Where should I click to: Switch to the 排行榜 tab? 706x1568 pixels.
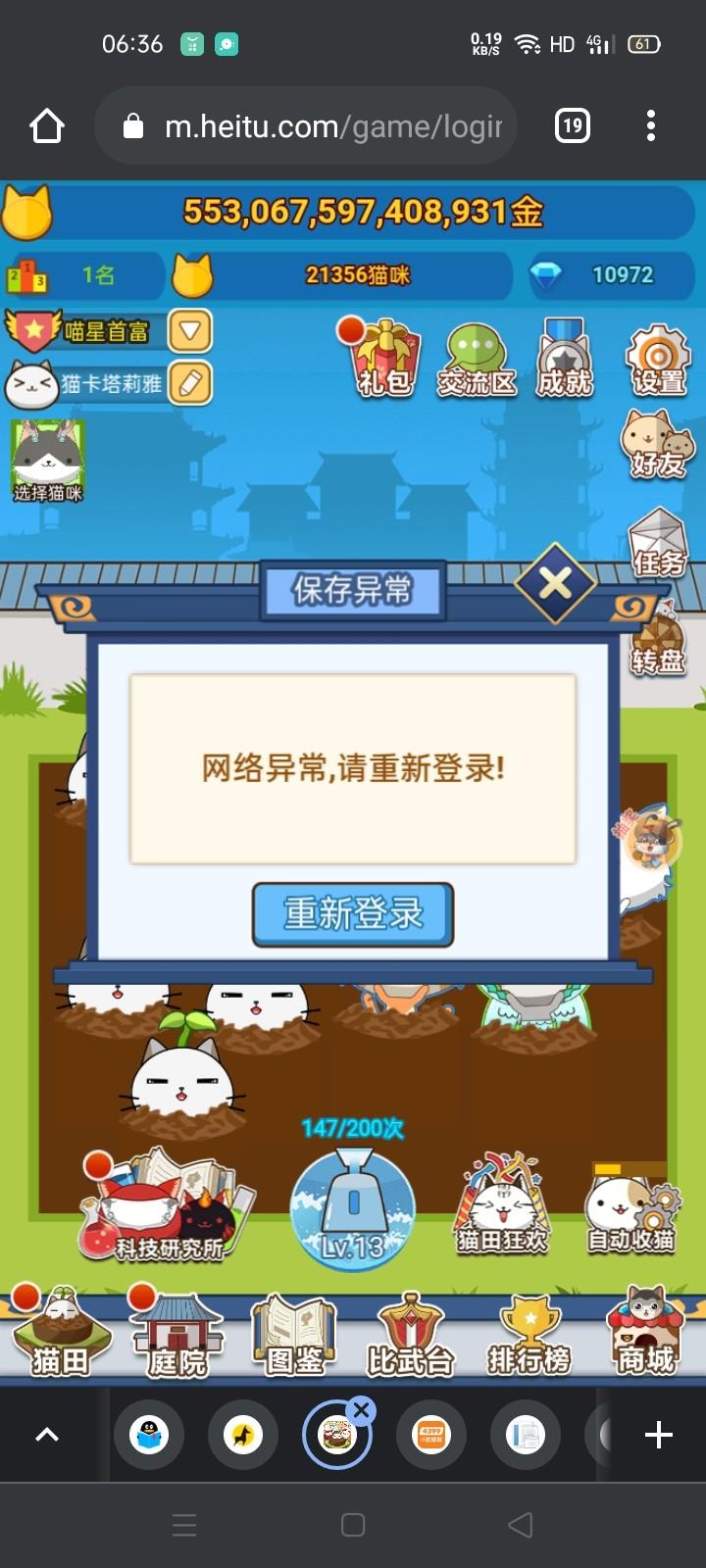point(529,1335)
